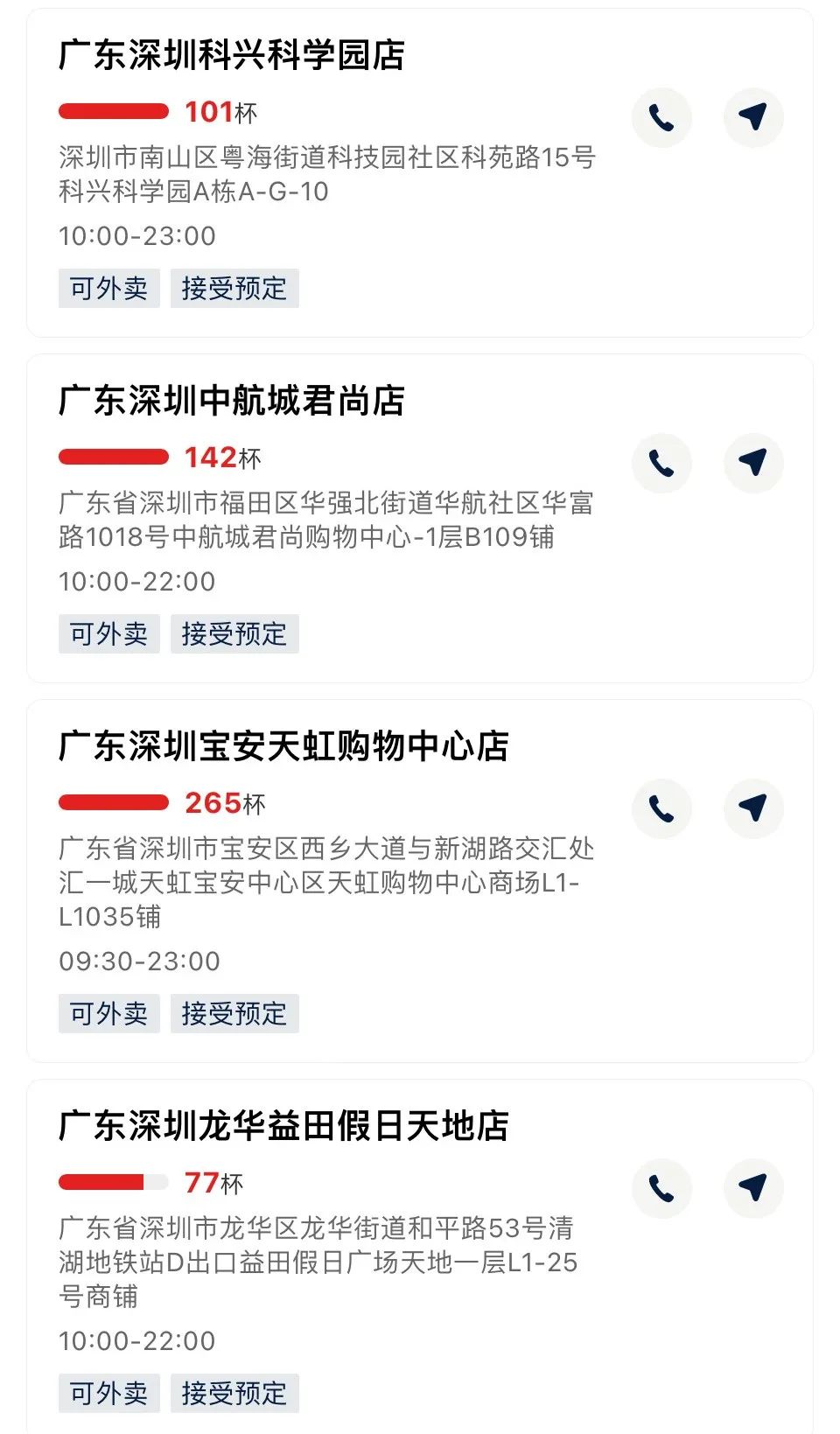Navigate to 广东深圳科兴科学园店
The width and height of the screenshot is (840, 1434).
(753, 117)
